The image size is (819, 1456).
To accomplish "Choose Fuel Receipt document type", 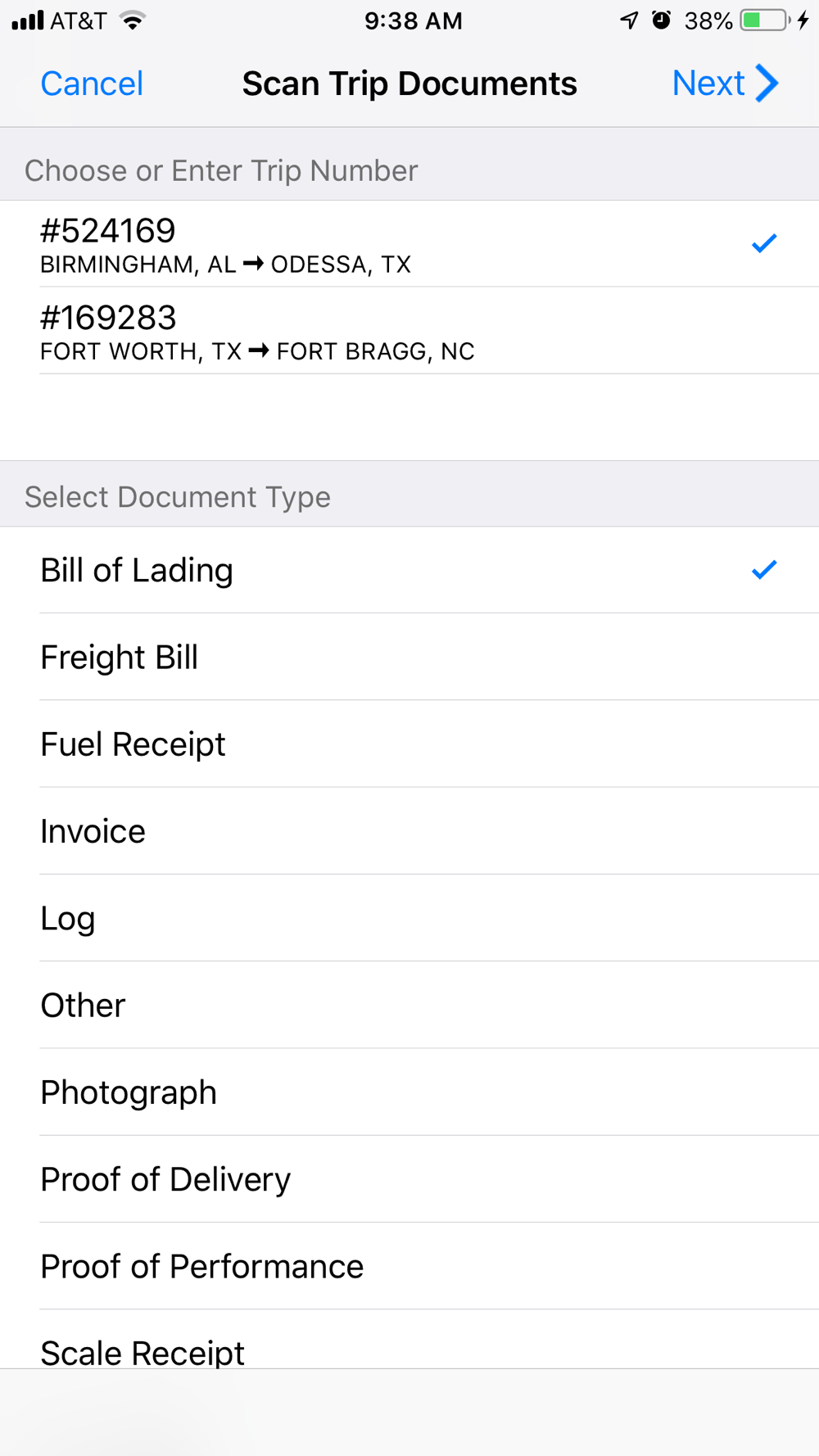I will 409,744.
